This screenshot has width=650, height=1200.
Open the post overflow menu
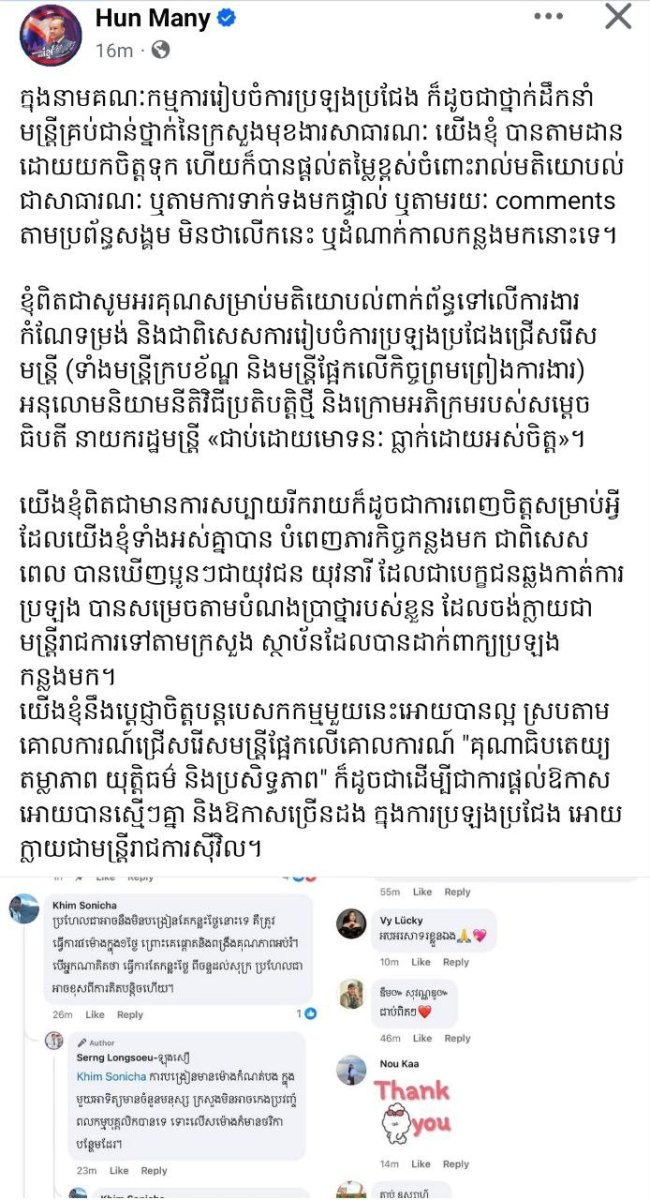click(x=548, y=17)
